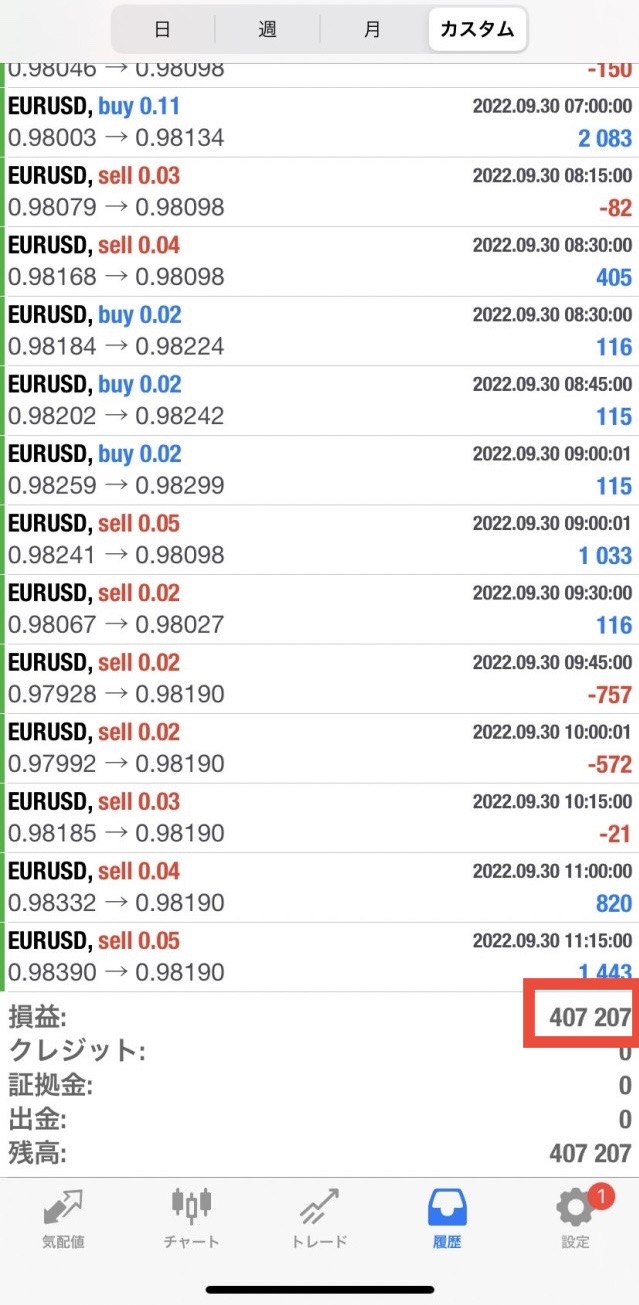Screen dimensions: 639x1305
Task: Open the EURUSD sell 0.04 trade at 11:00:00
Action: coord(319,887)
